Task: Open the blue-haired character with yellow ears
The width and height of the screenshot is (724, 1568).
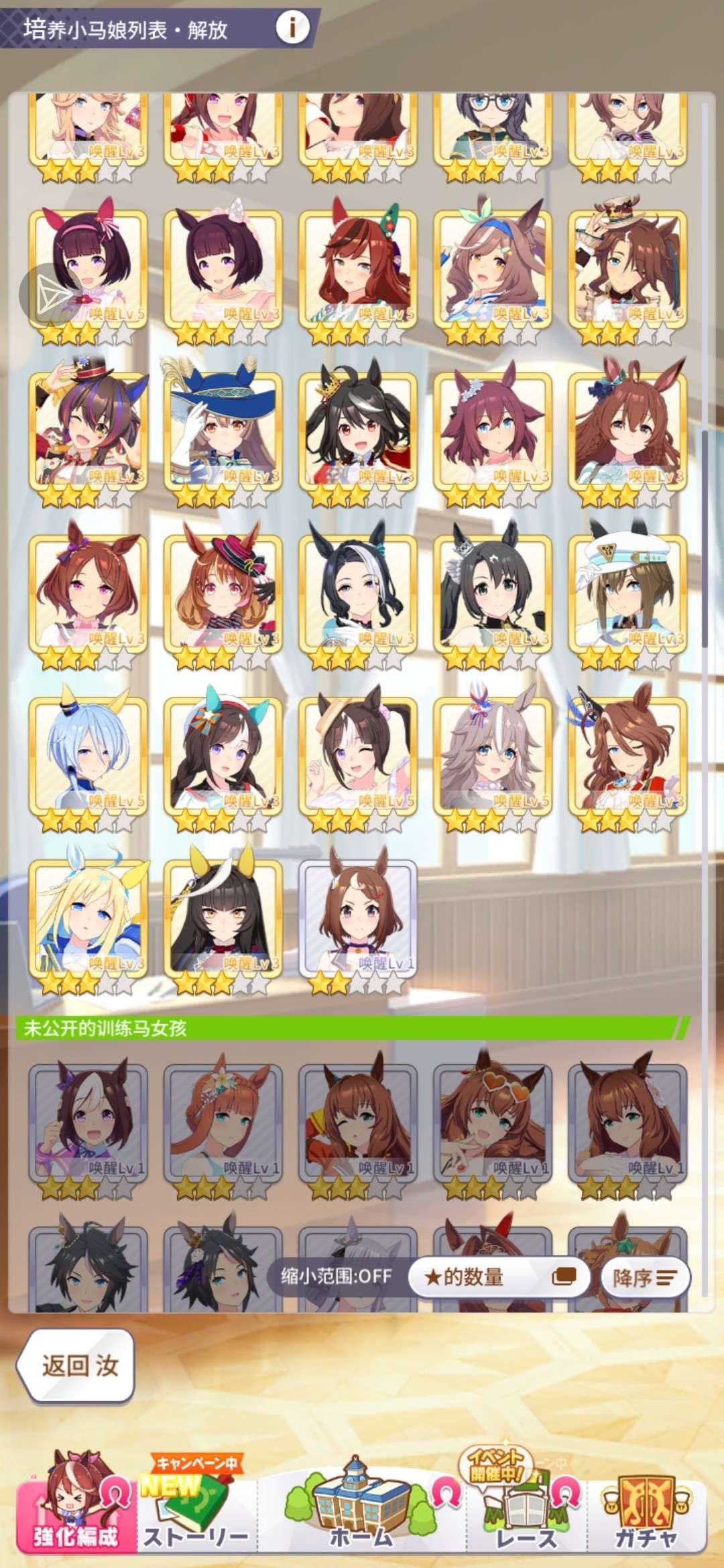Action: pos(88,757)
